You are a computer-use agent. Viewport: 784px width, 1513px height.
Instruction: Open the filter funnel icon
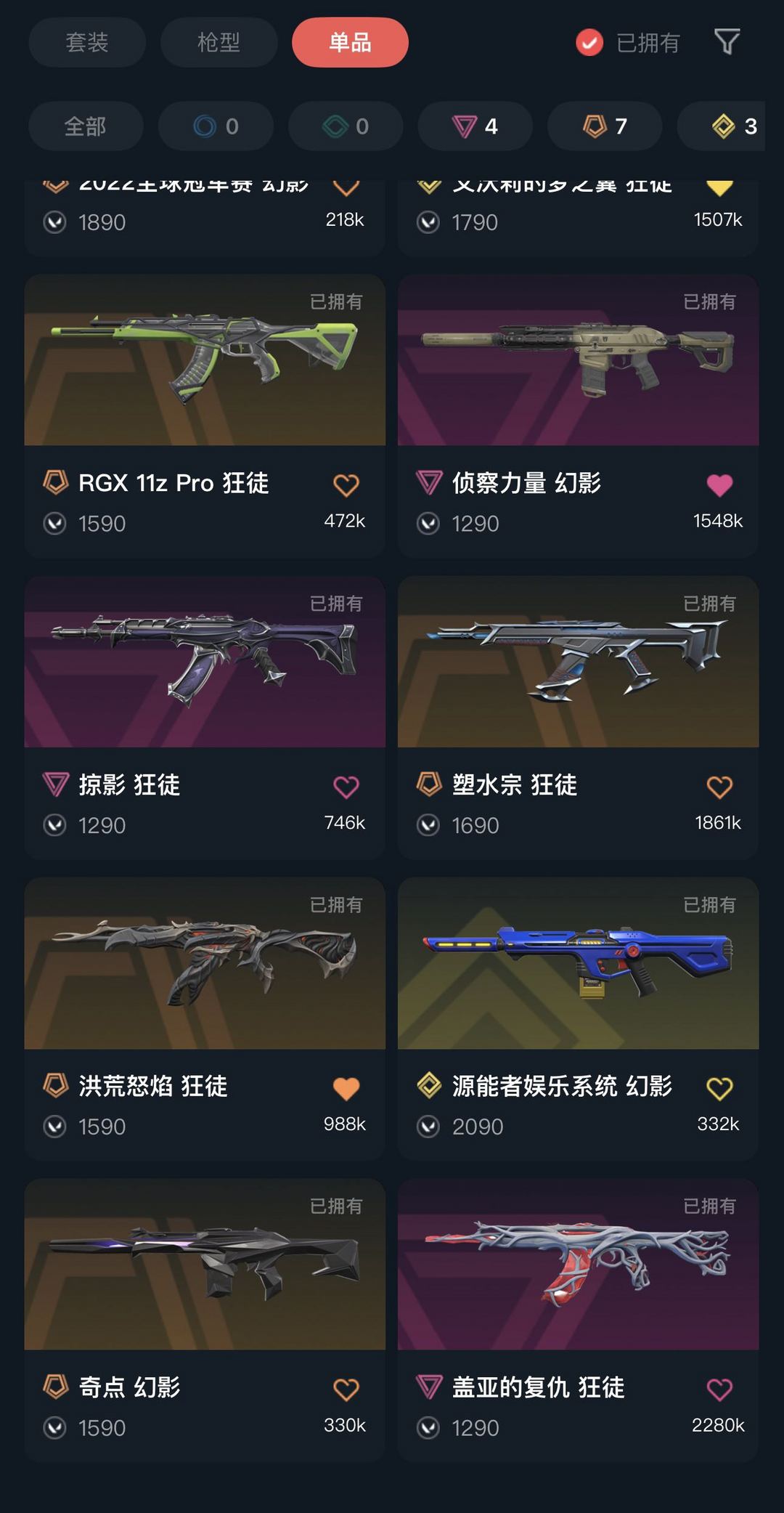point(727,42)
